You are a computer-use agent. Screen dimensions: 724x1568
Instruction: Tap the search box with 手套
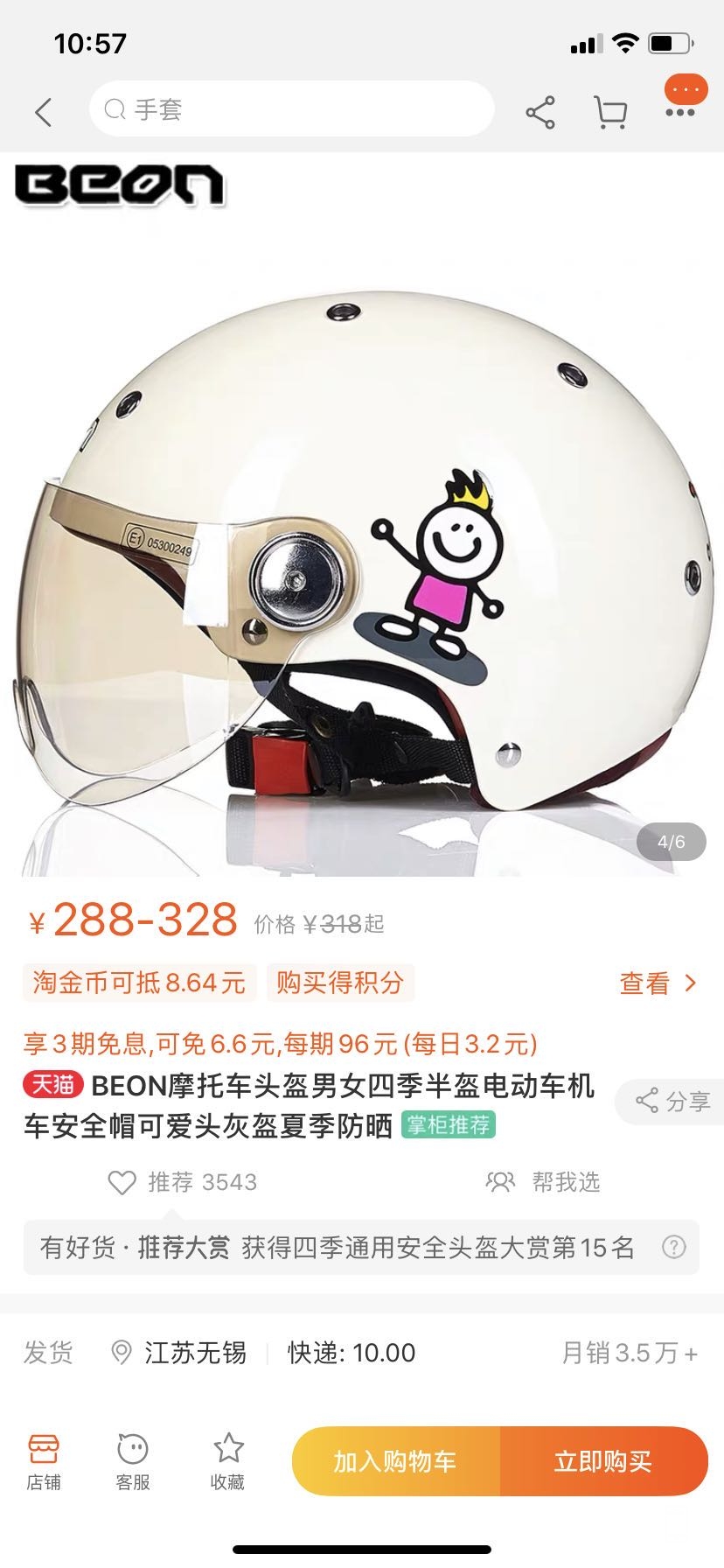click(291, 109)
